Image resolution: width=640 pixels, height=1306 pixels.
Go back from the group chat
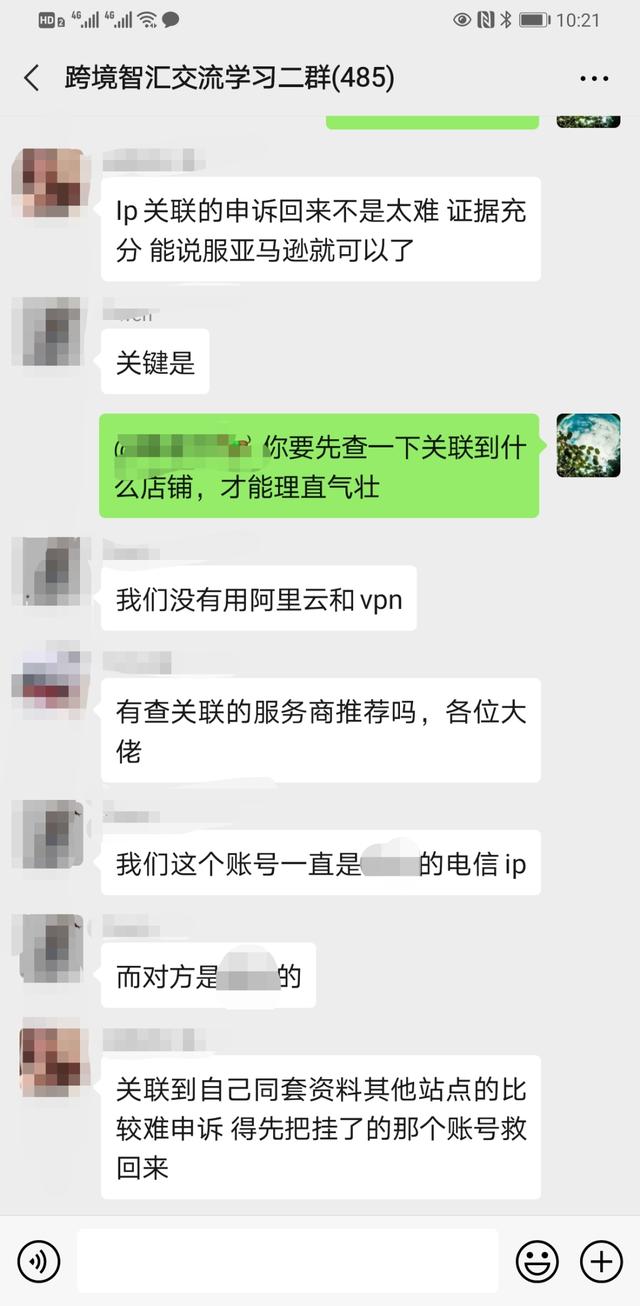32,78
